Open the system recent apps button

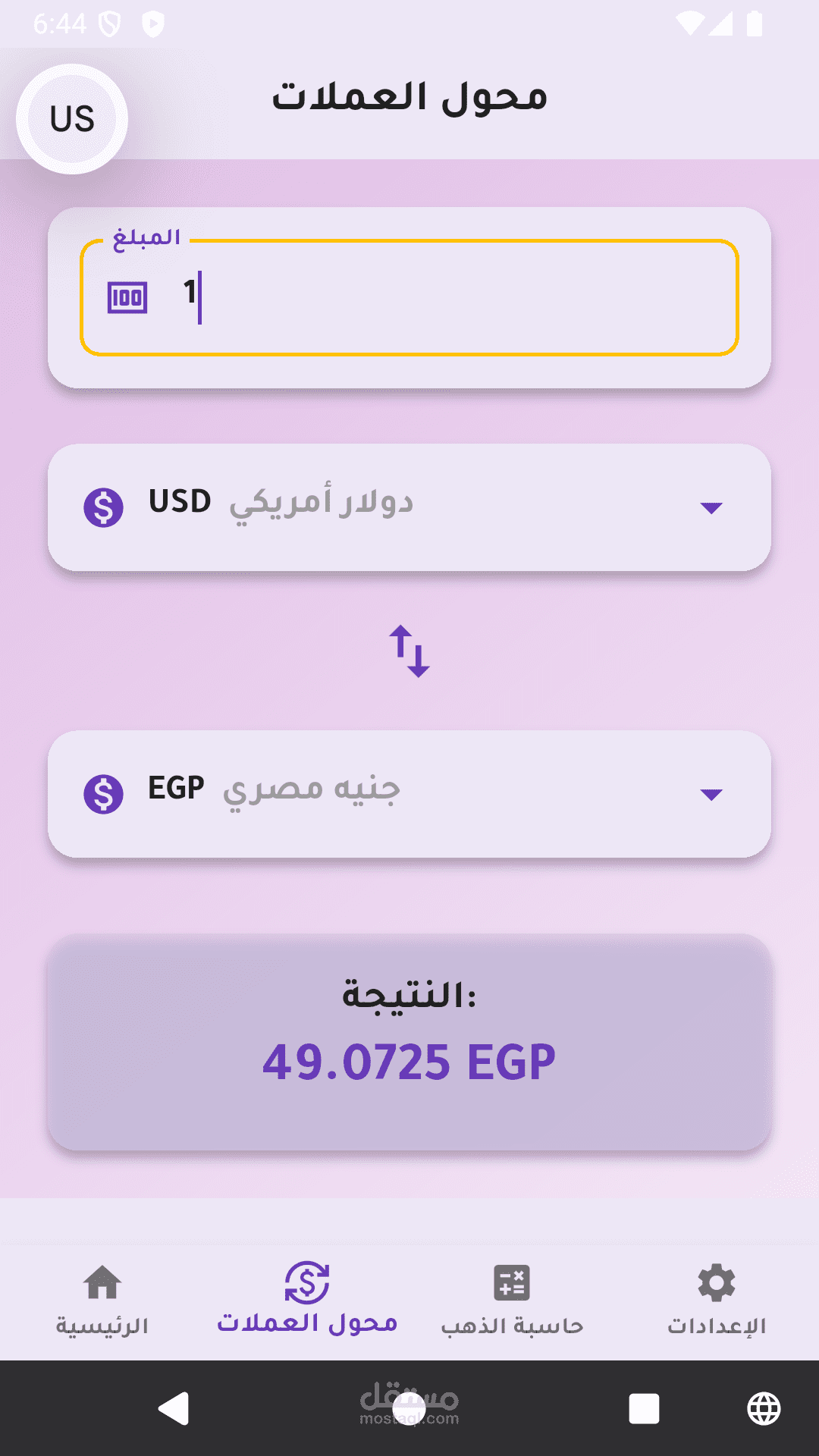pyautogui.click(x=644, y=1409)
